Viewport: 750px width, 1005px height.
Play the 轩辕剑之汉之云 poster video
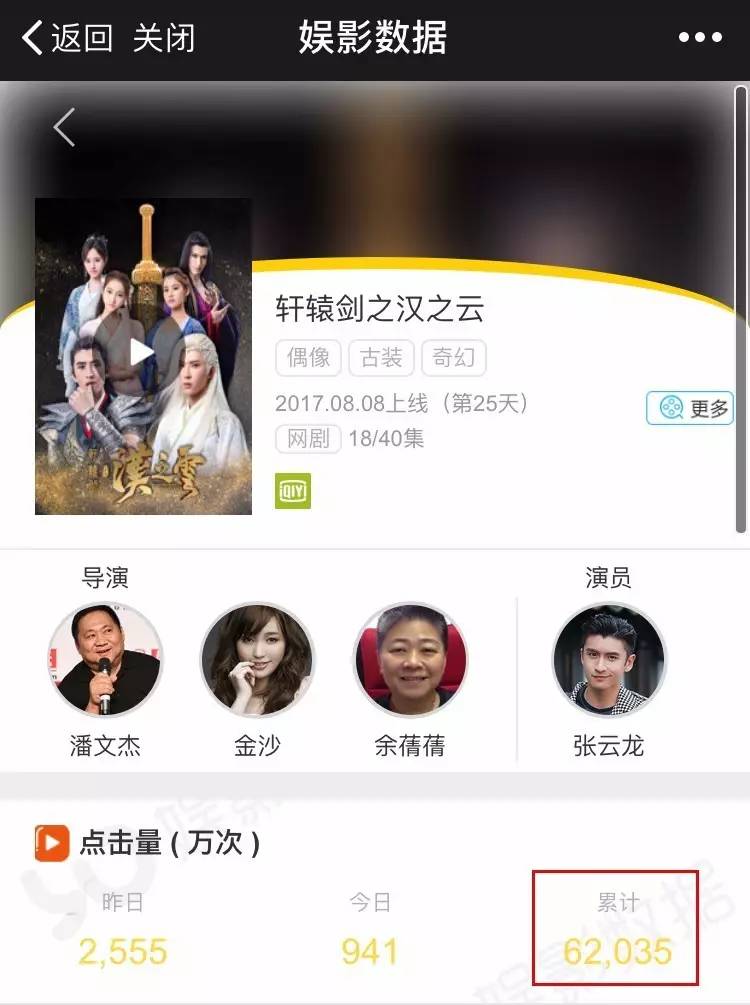coord(143,353)
